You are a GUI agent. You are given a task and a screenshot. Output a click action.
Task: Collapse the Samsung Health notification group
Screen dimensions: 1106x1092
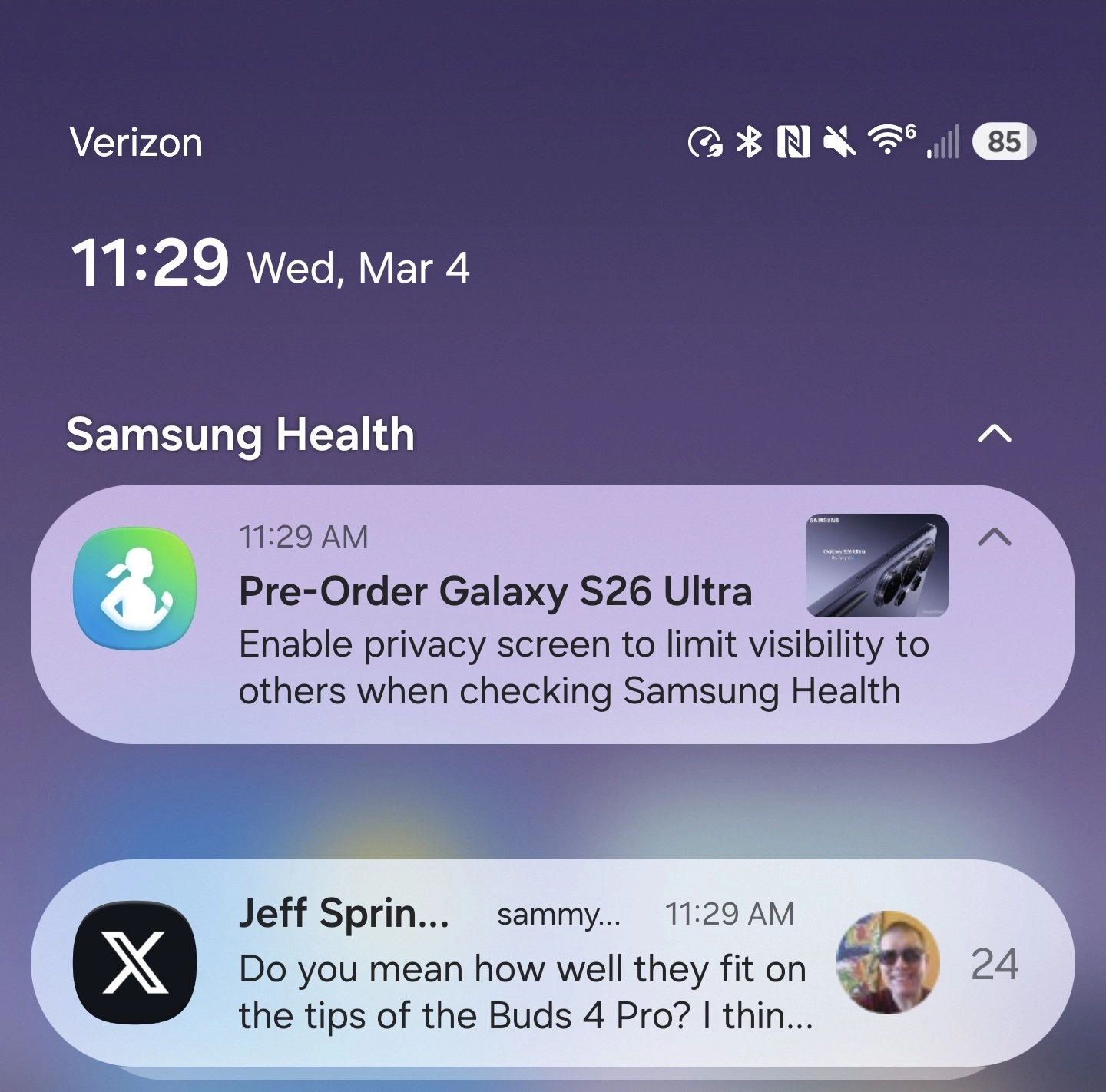[994, 434]
